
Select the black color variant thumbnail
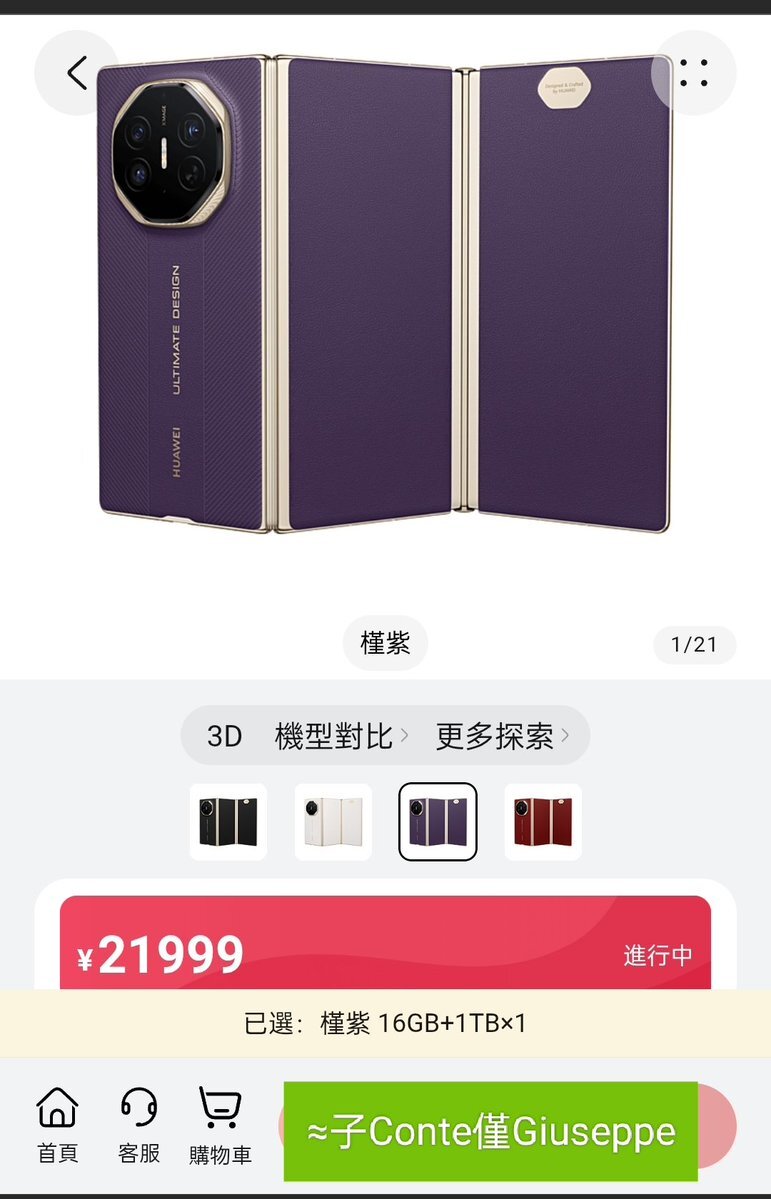tap(228, 822)
